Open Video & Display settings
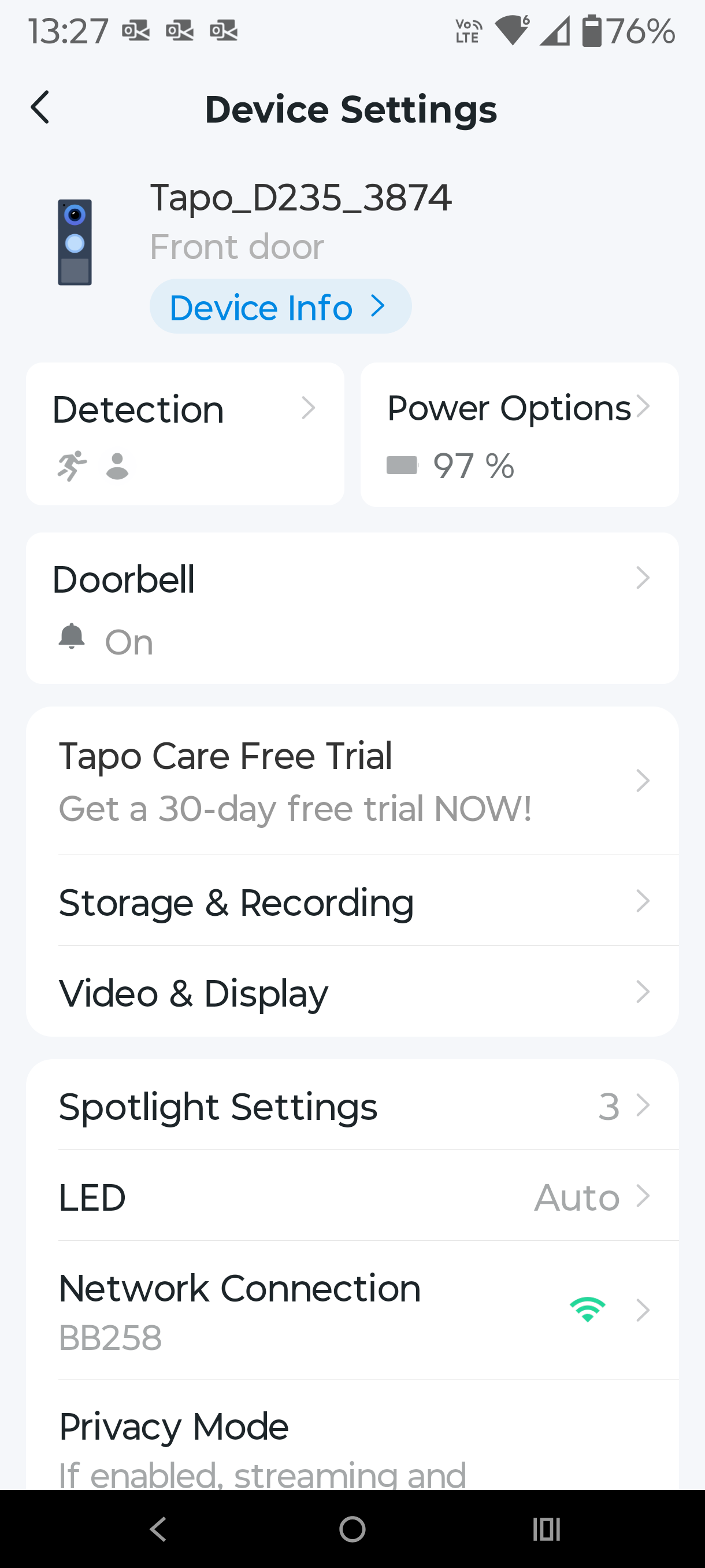The image size is (705, 1568). (x=352, y=992)
